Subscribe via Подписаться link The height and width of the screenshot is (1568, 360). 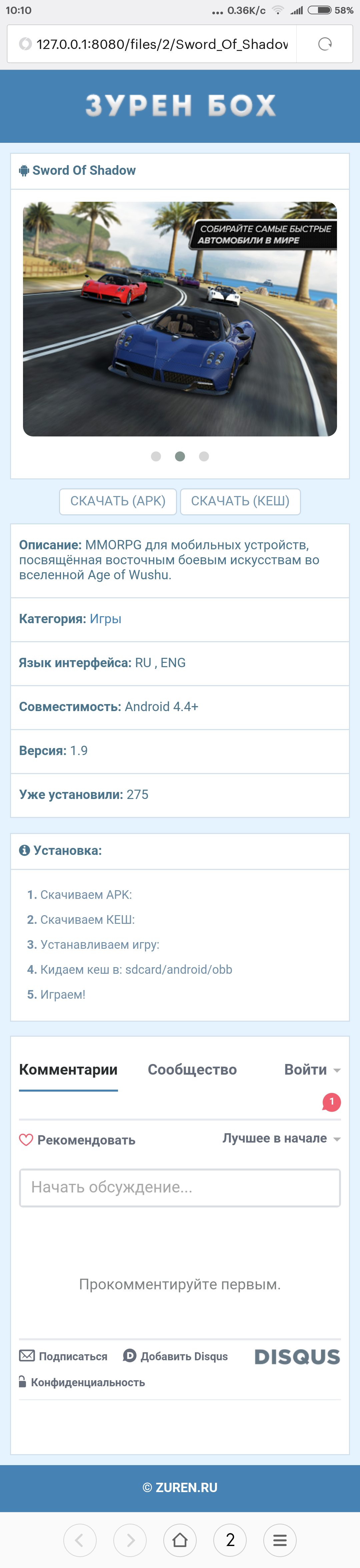point(63,1356)
